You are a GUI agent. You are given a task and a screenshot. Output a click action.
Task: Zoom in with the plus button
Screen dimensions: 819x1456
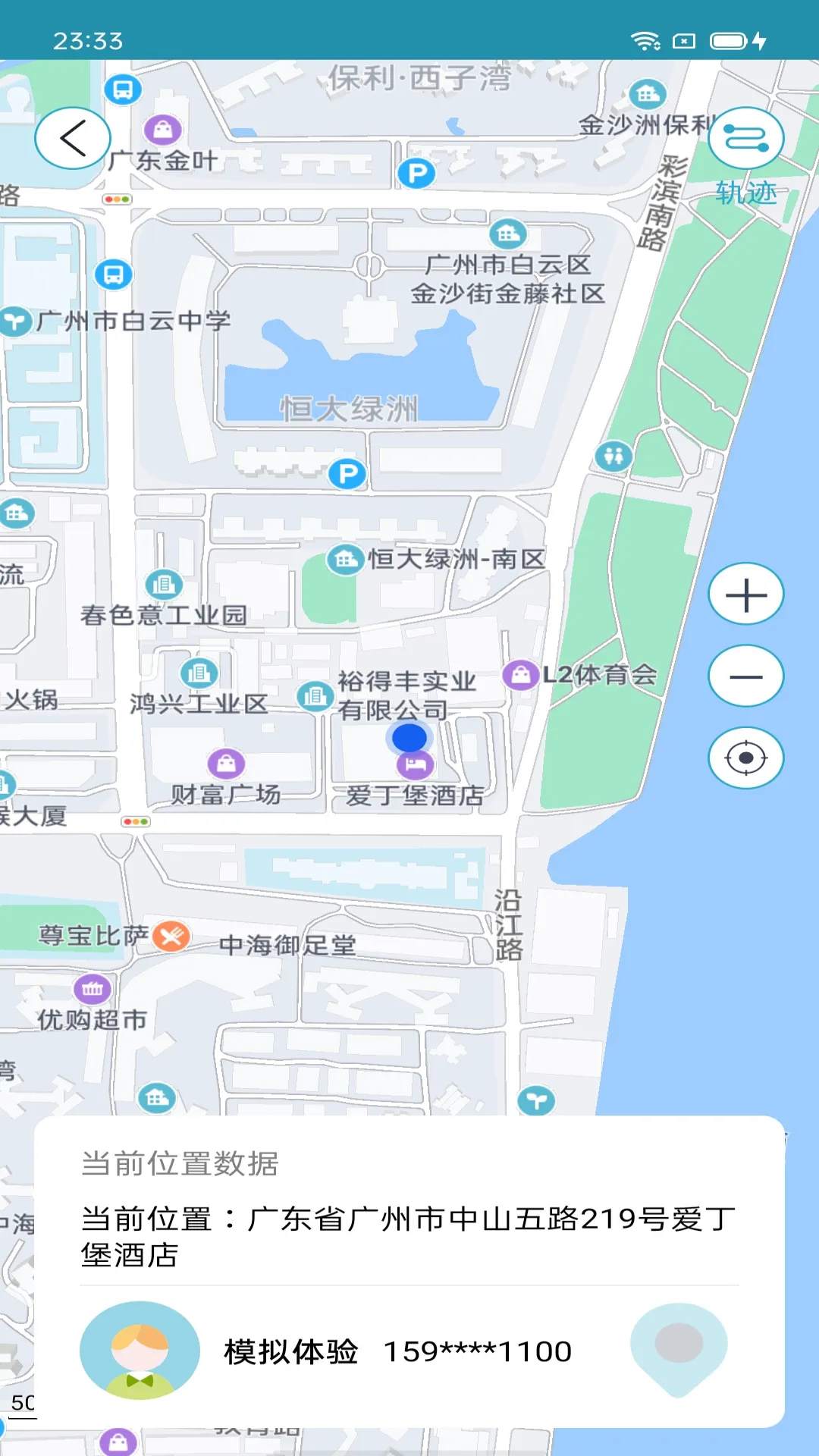745,594
